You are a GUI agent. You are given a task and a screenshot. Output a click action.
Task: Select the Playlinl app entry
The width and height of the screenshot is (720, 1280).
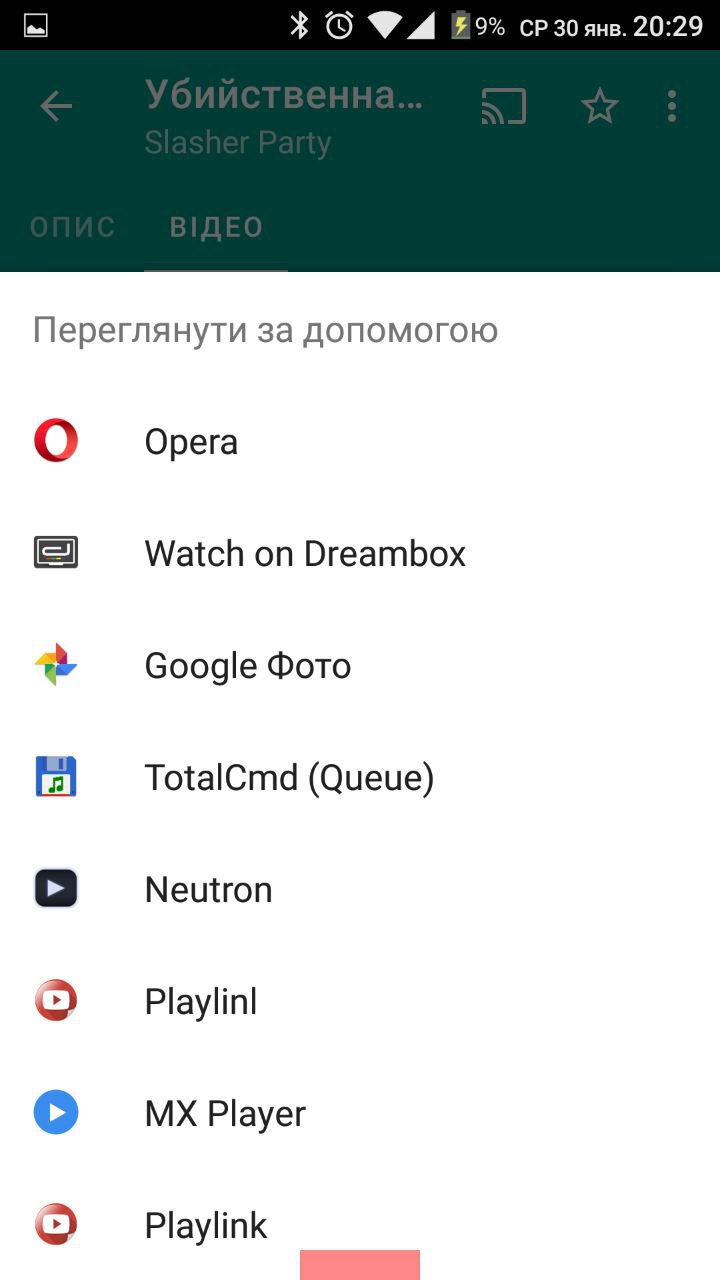360,1002
